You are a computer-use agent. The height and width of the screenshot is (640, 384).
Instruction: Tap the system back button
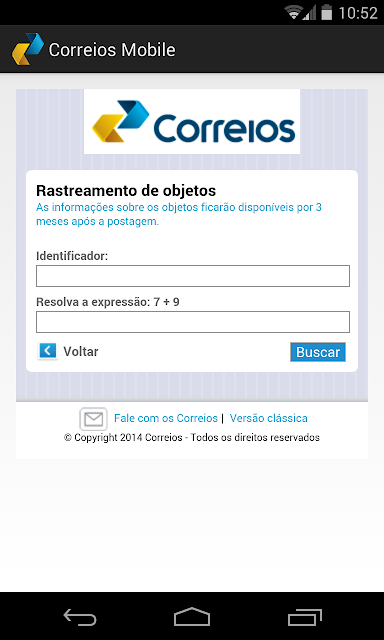[80, 617]
